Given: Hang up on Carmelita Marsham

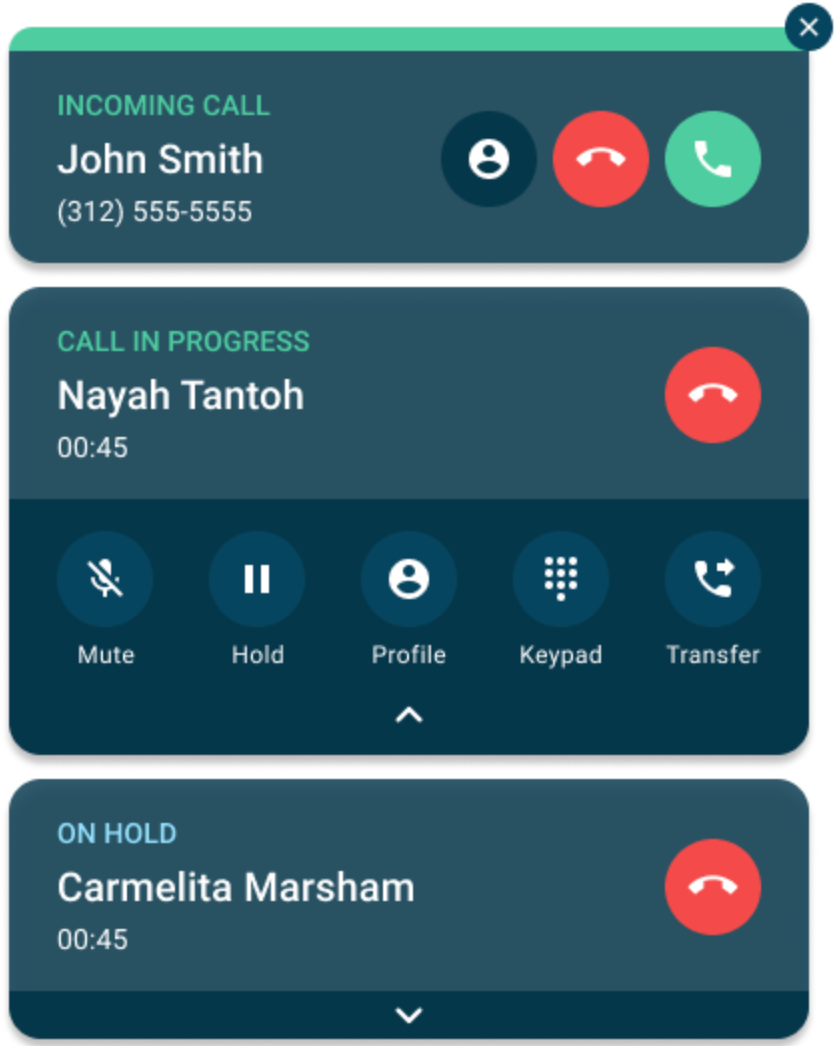Looking at the screenshot, I should tap(713, 887).
